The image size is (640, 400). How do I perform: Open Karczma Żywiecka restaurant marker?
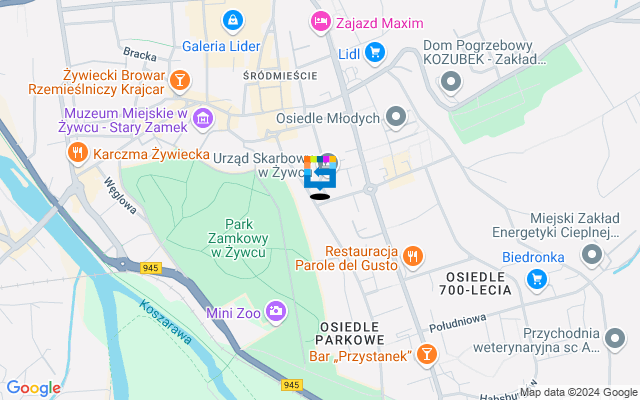click(x=77, y=153)
